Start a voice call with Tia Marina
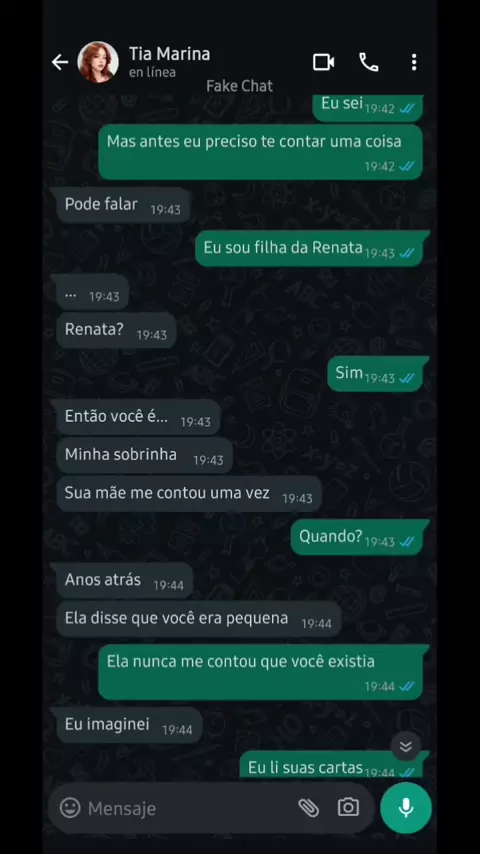 (369, 62)
